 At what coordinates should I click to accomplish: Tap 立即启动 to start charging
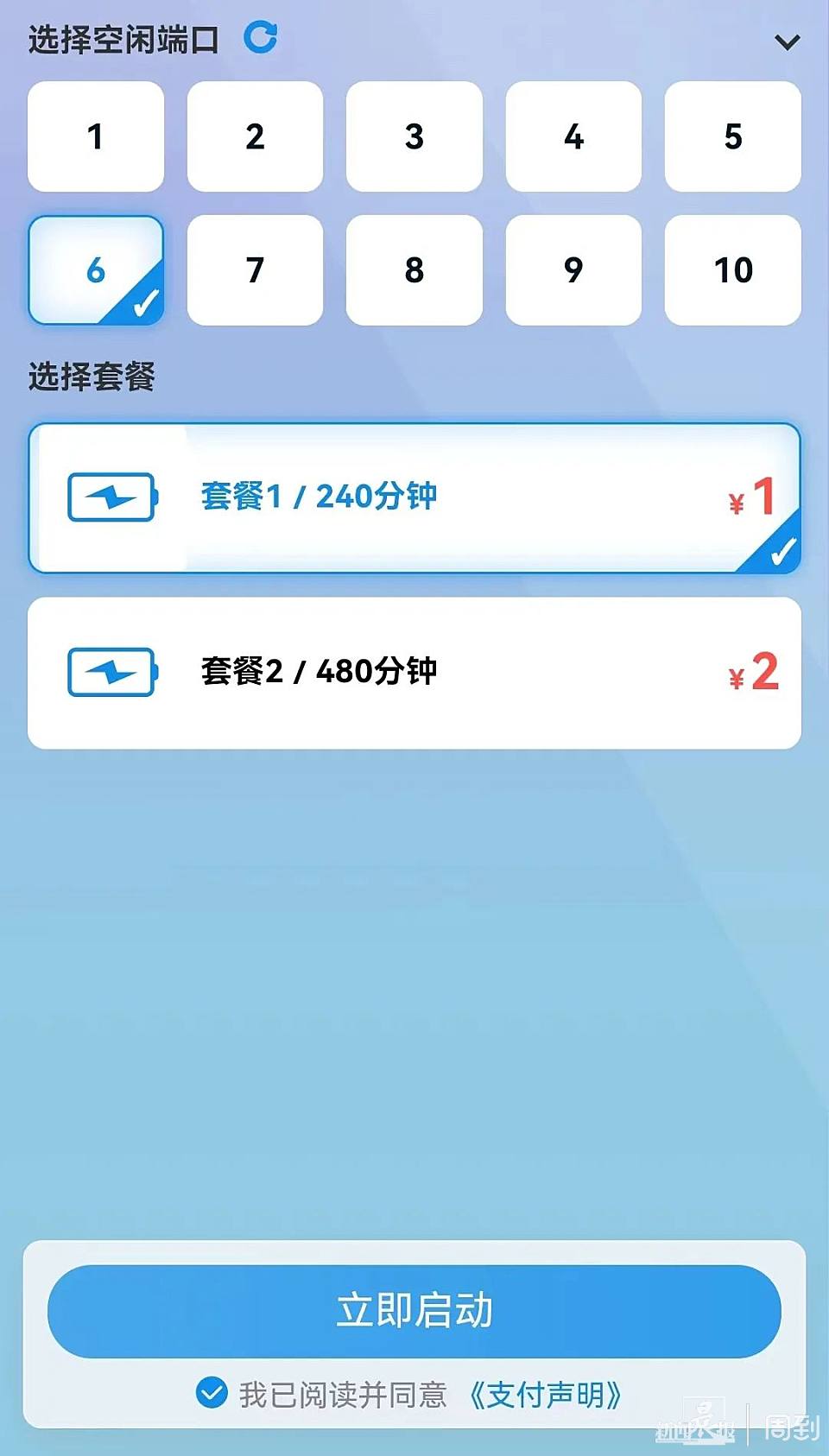pyautogui.click(x=414, y=1310)
